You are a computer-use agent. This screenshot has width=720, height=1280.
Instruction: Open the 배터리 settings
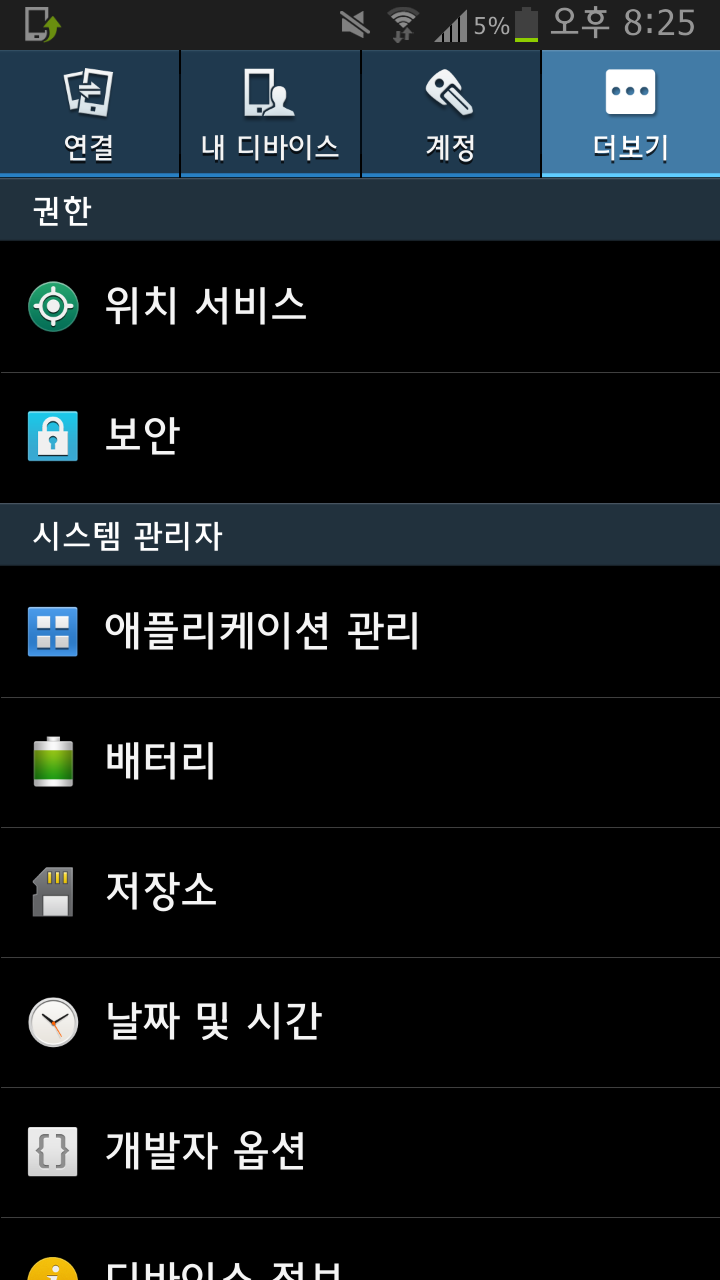coord(360,762)
